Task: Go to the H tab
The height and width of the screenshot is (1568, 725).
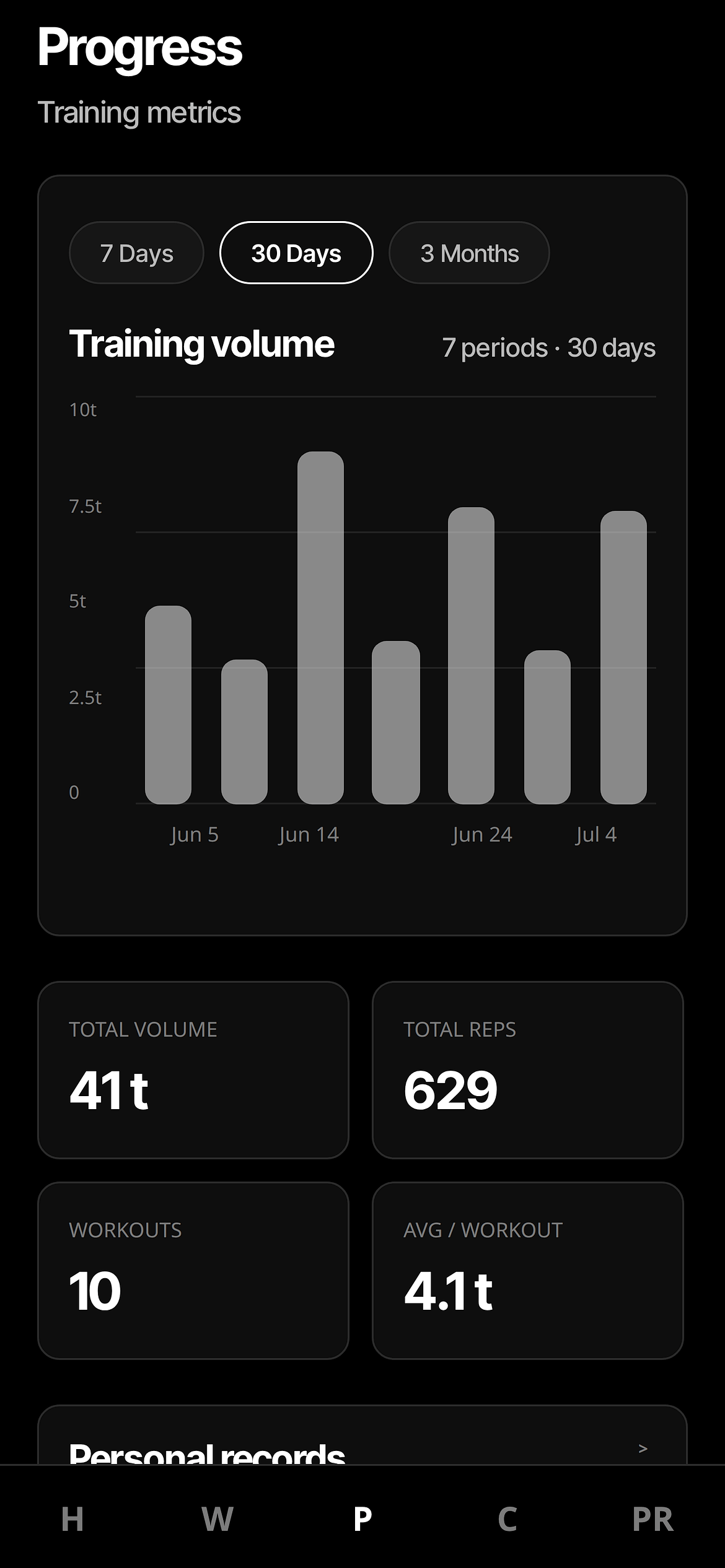Action: tap(72, 1519)
